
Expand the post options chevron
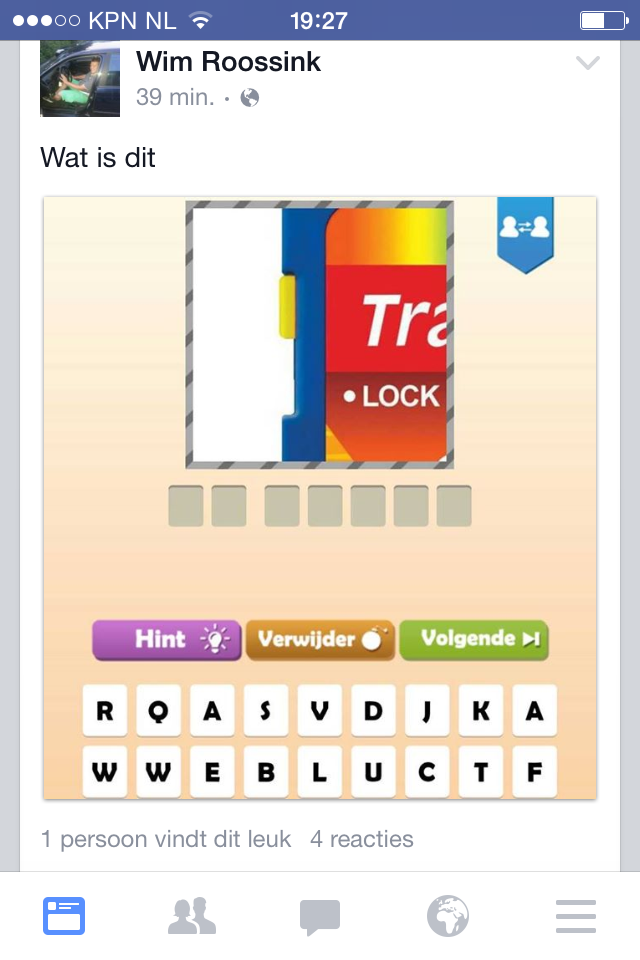pos(588,64)
